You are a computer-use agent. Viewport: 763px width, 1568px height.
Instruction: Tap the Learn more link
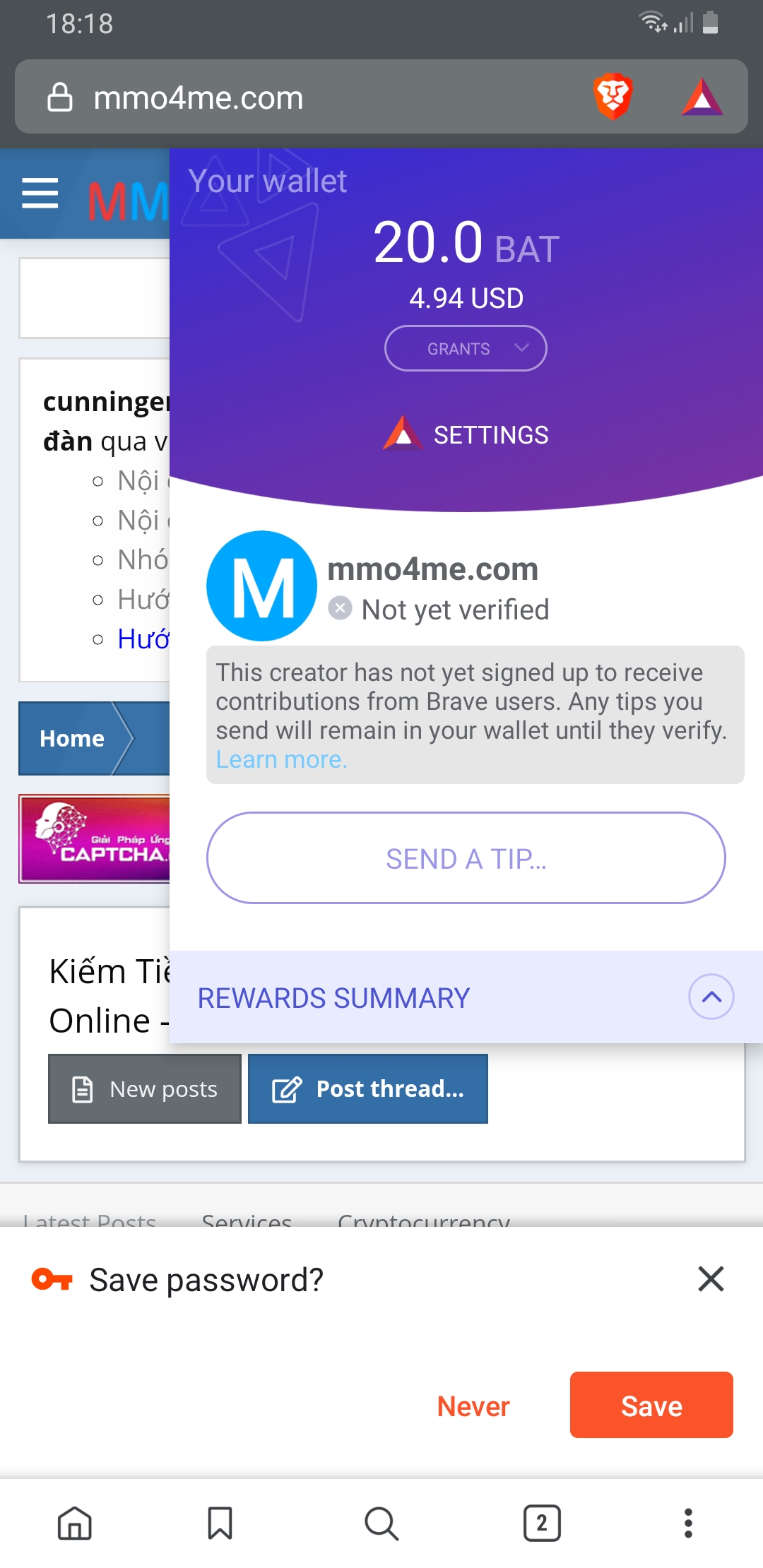tap(281, 759)
